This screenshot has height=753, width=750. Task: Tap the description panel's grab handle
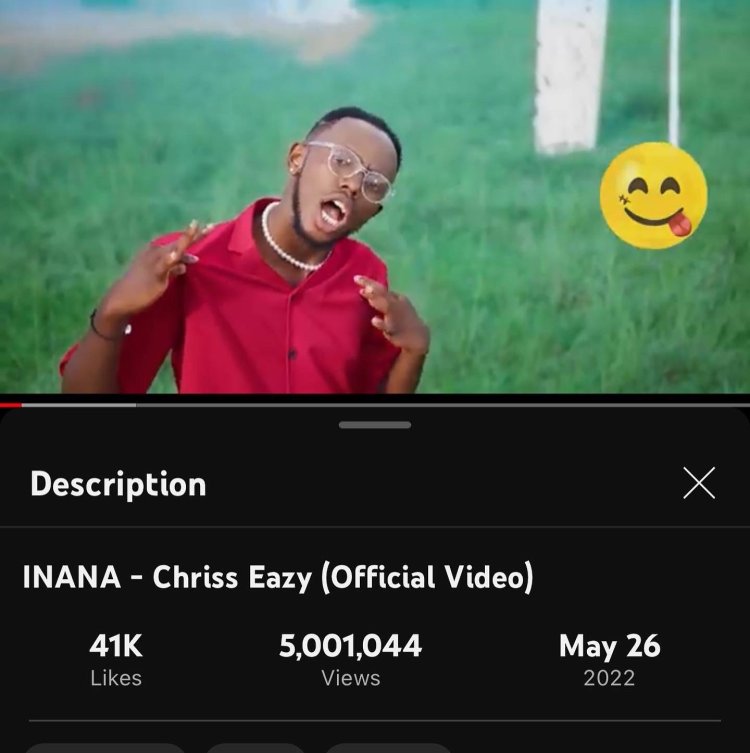[374, 425]
